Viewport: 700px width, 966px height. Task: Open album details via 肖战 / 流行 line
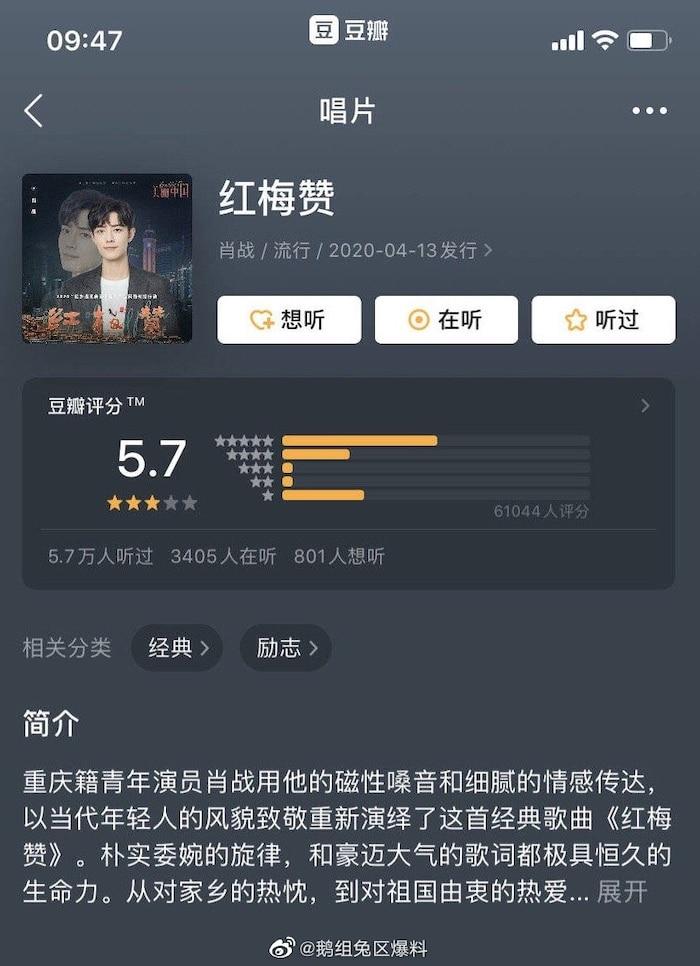click(x=356, y=250)
